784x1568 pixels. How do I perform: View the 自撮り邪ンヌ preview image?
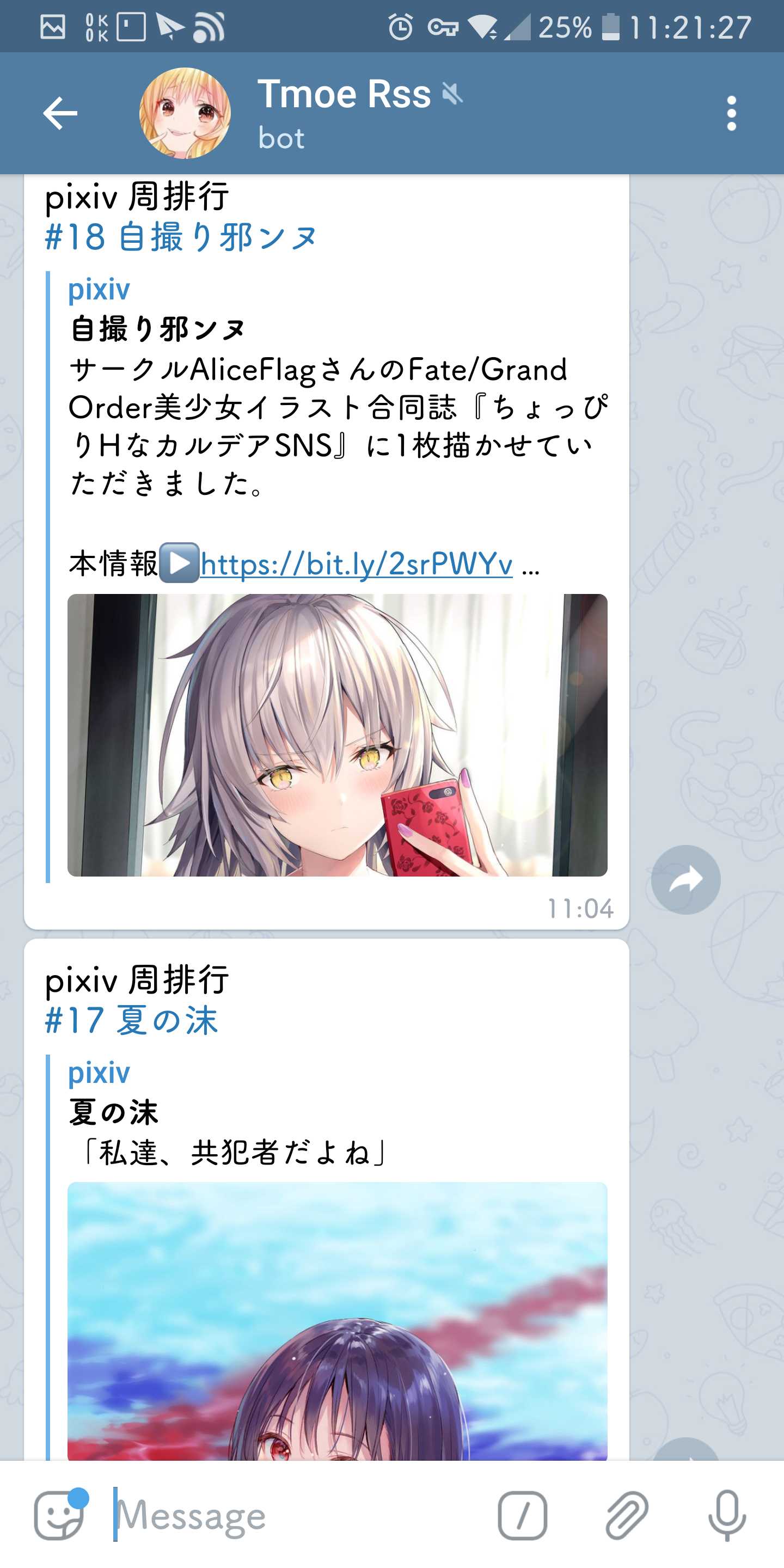click(x=337, y=736)
